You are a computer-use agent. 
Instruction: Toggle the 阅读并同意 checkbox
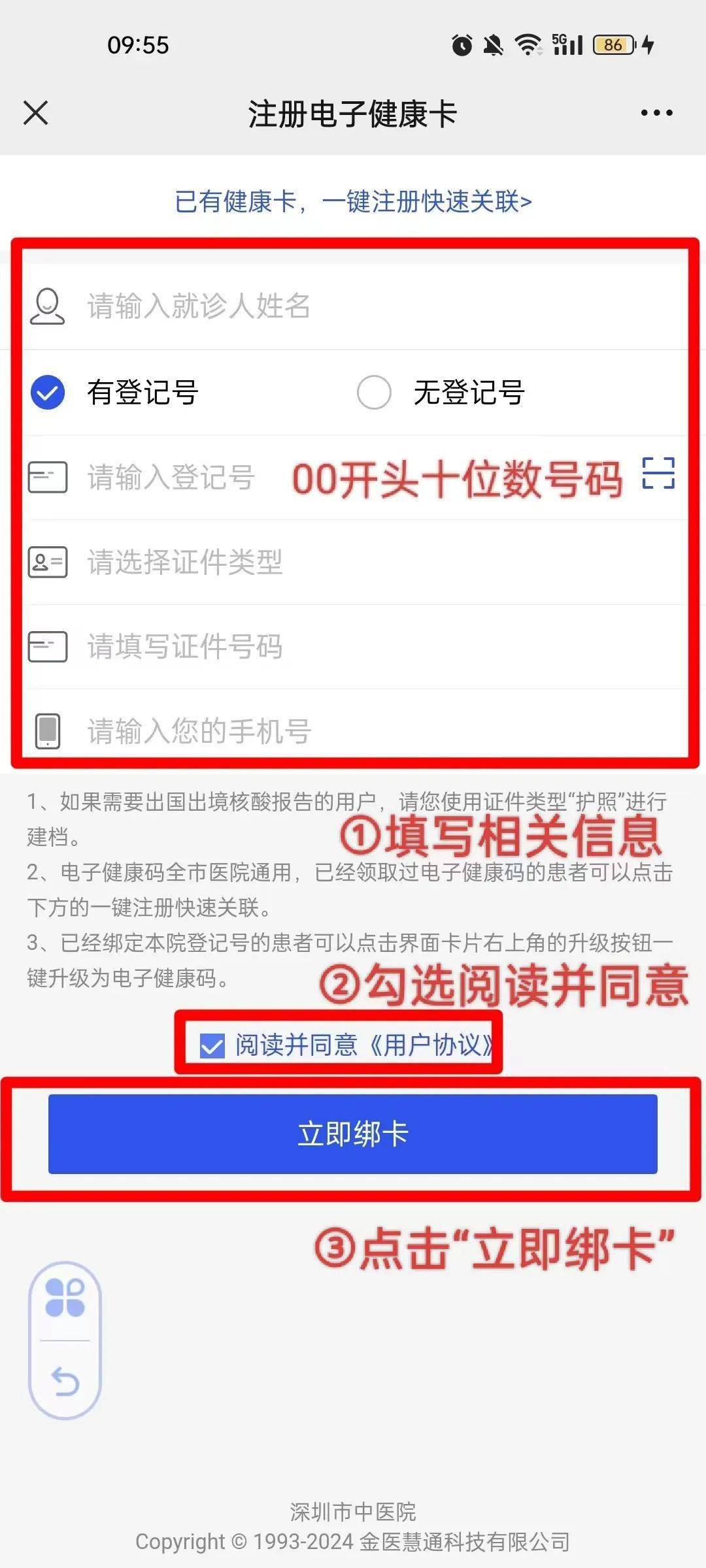[x=212, y=1045]
